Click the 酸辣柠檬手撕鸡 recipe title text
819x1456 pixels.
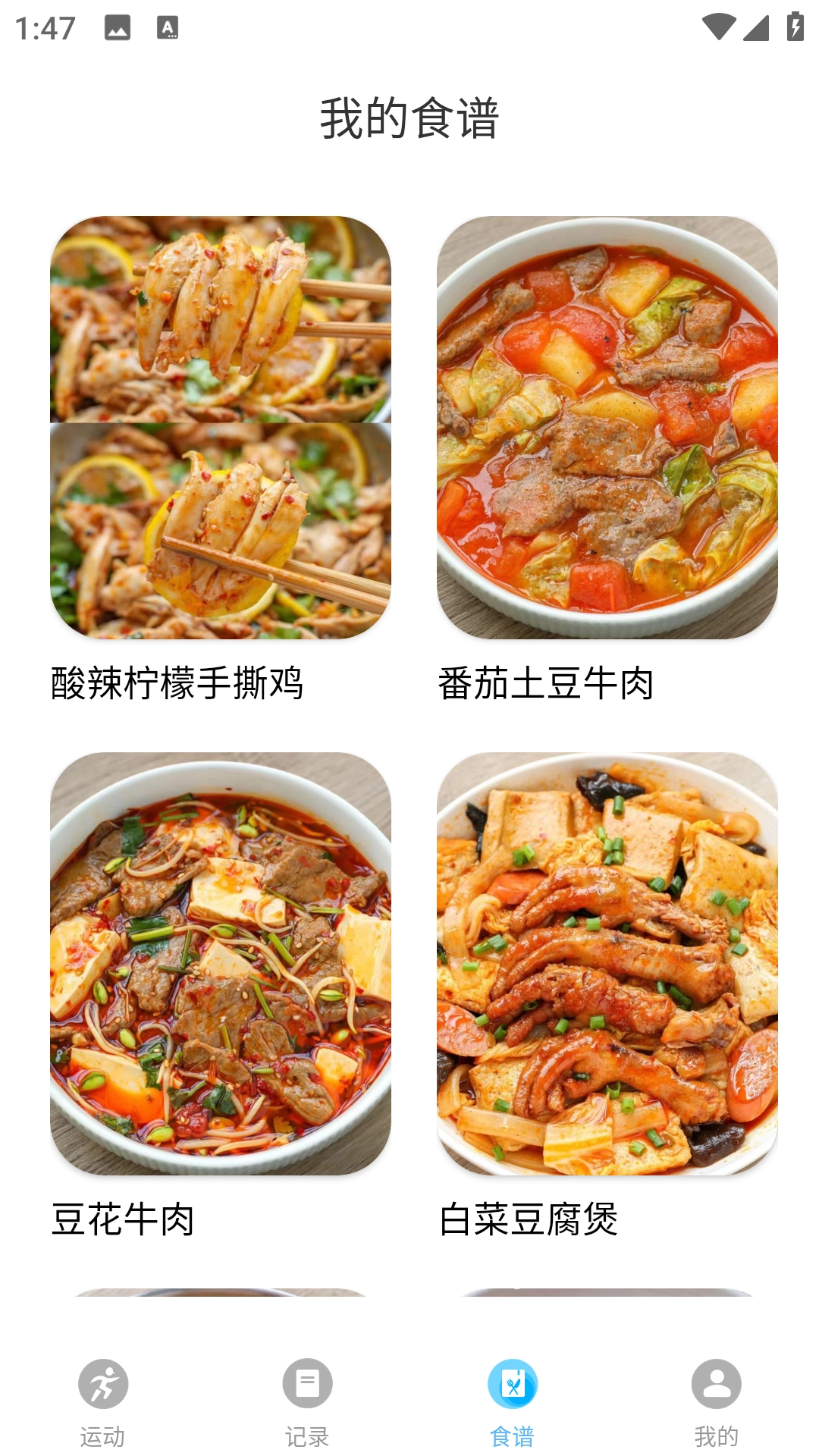tap(180, 685)
